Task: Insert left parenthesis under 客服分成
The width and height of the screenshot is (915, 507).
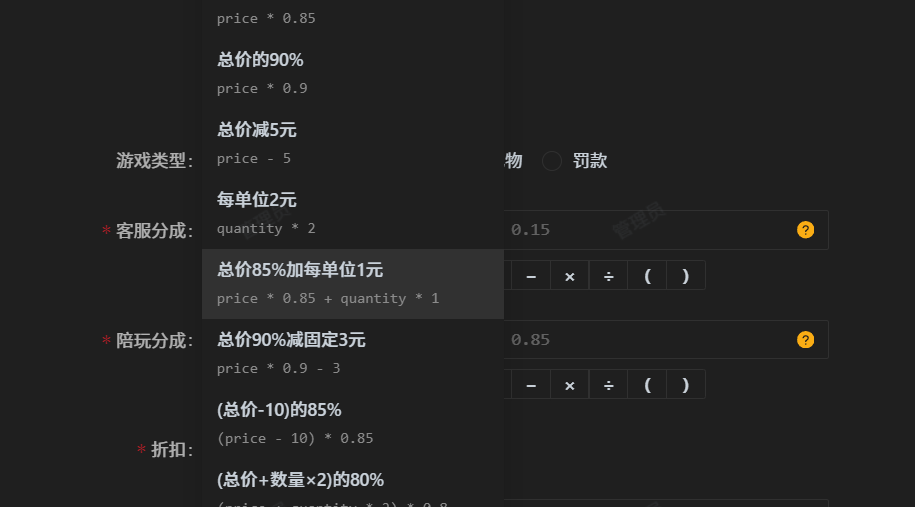Action: [x=647, y=276]
